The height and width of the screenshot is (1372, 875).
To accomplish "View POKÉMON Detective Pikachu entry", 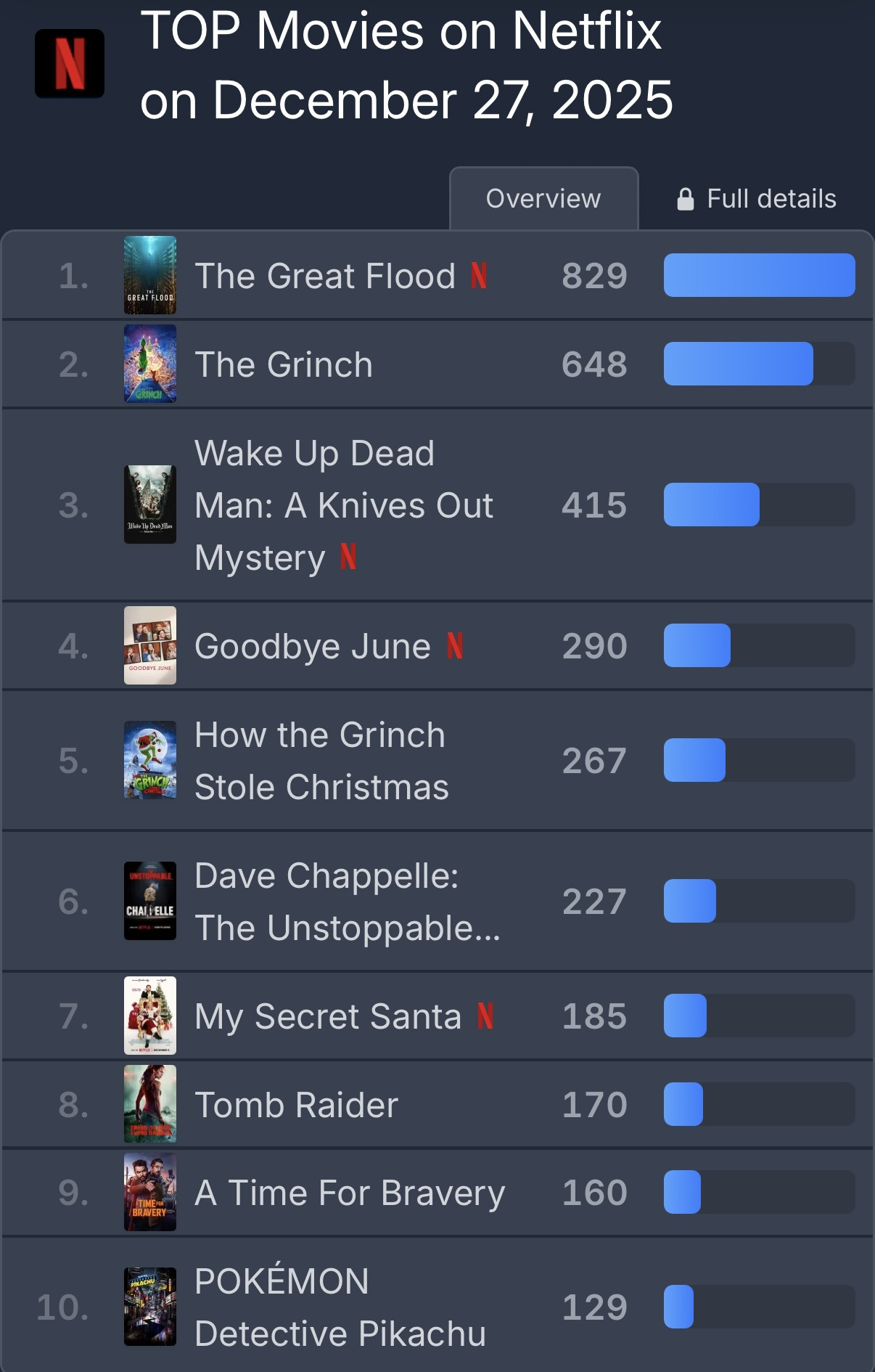I will [x=340, y=1307].
